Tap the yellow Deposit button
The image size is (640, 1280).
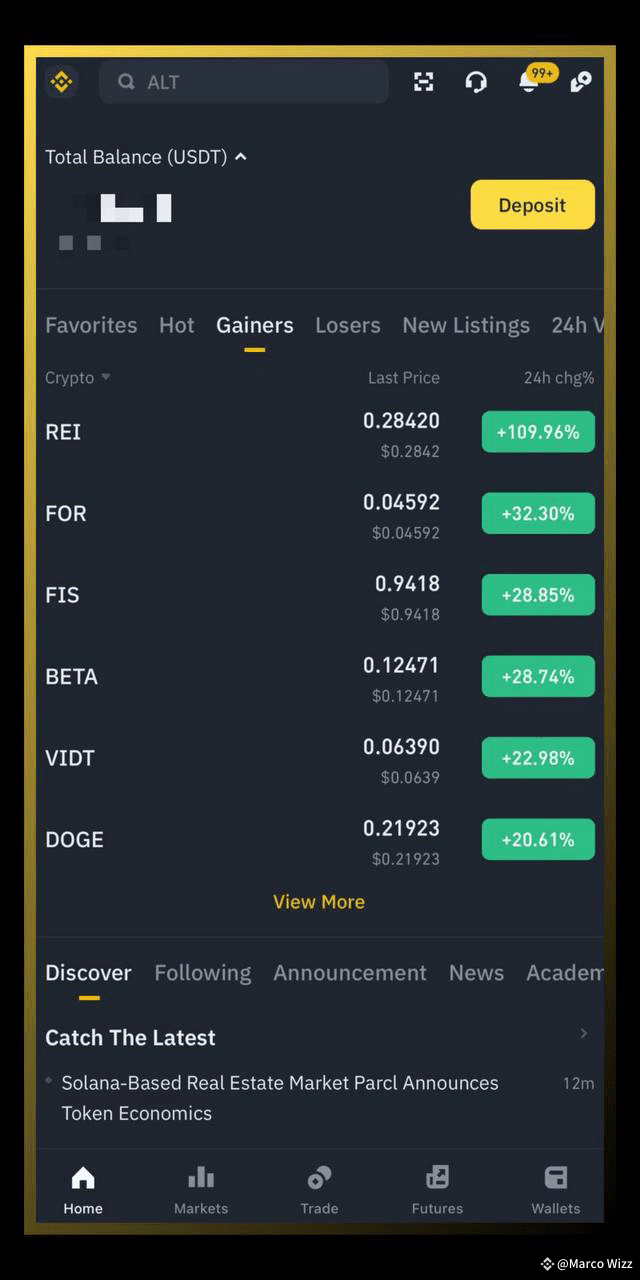coord(532,205)
